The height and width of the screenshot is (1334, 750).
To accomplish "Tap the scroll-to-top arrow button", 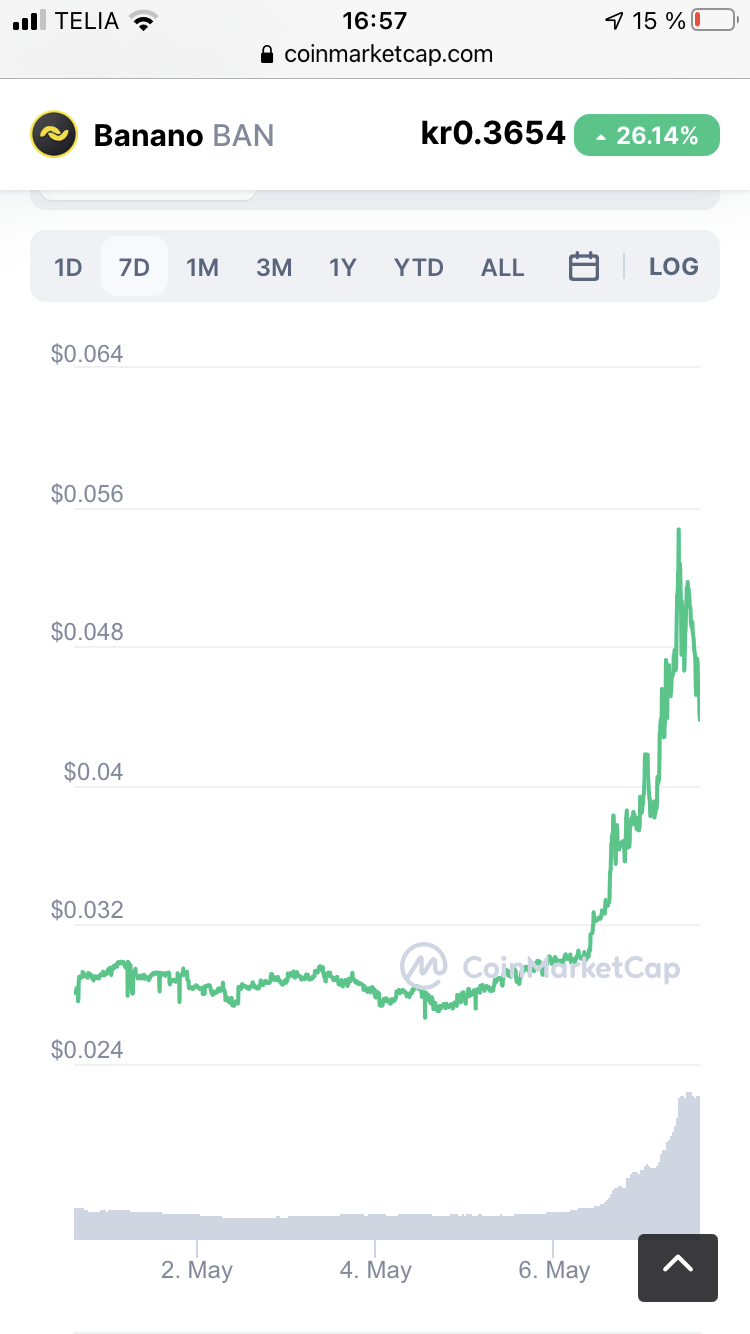I will pos(678,1267).
